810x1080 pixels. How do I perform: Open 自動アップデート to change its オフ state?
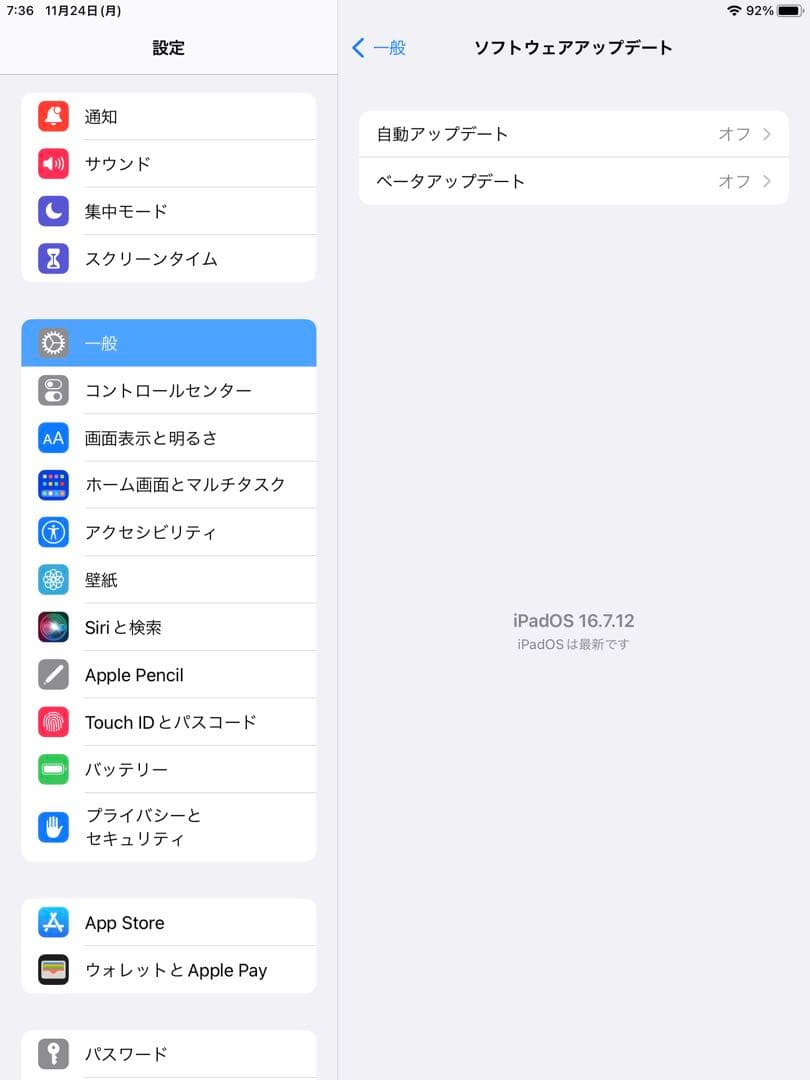point(572,133)
